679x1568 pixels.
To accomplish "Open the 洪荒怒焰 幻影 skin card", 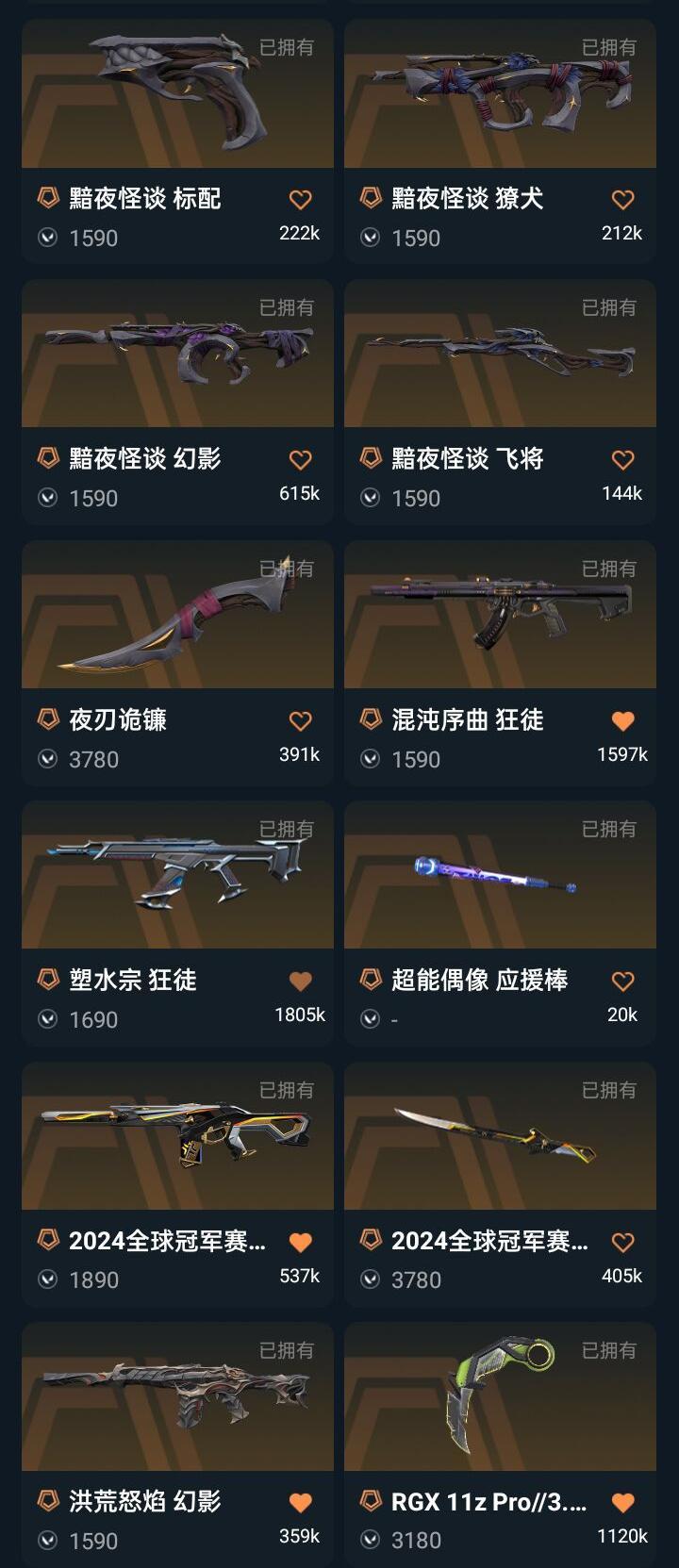I will pos(177,1444).
